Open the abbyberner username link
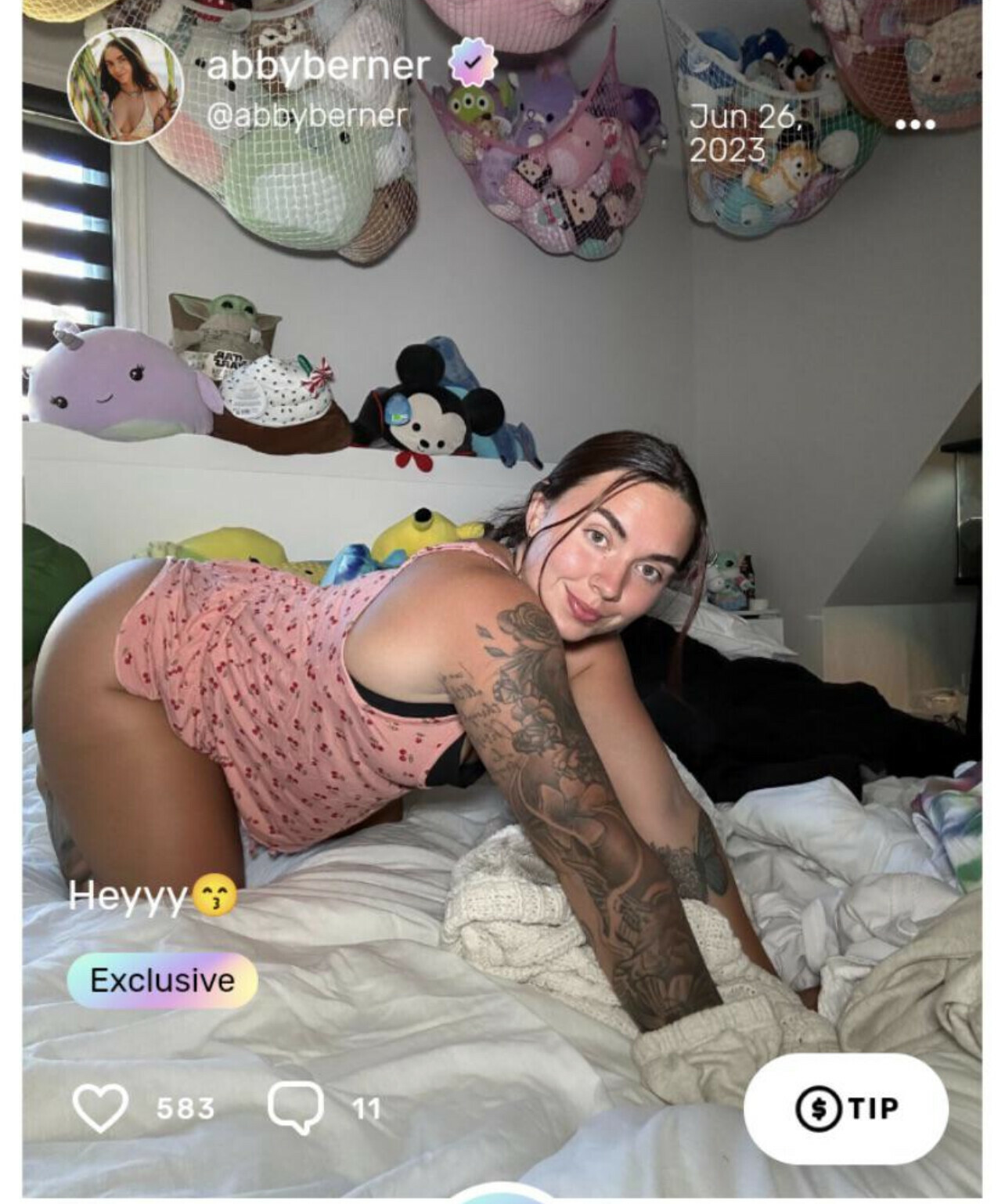This screenshot has width=1005, height=1204. pyautogui.click(x=318, y=66)
